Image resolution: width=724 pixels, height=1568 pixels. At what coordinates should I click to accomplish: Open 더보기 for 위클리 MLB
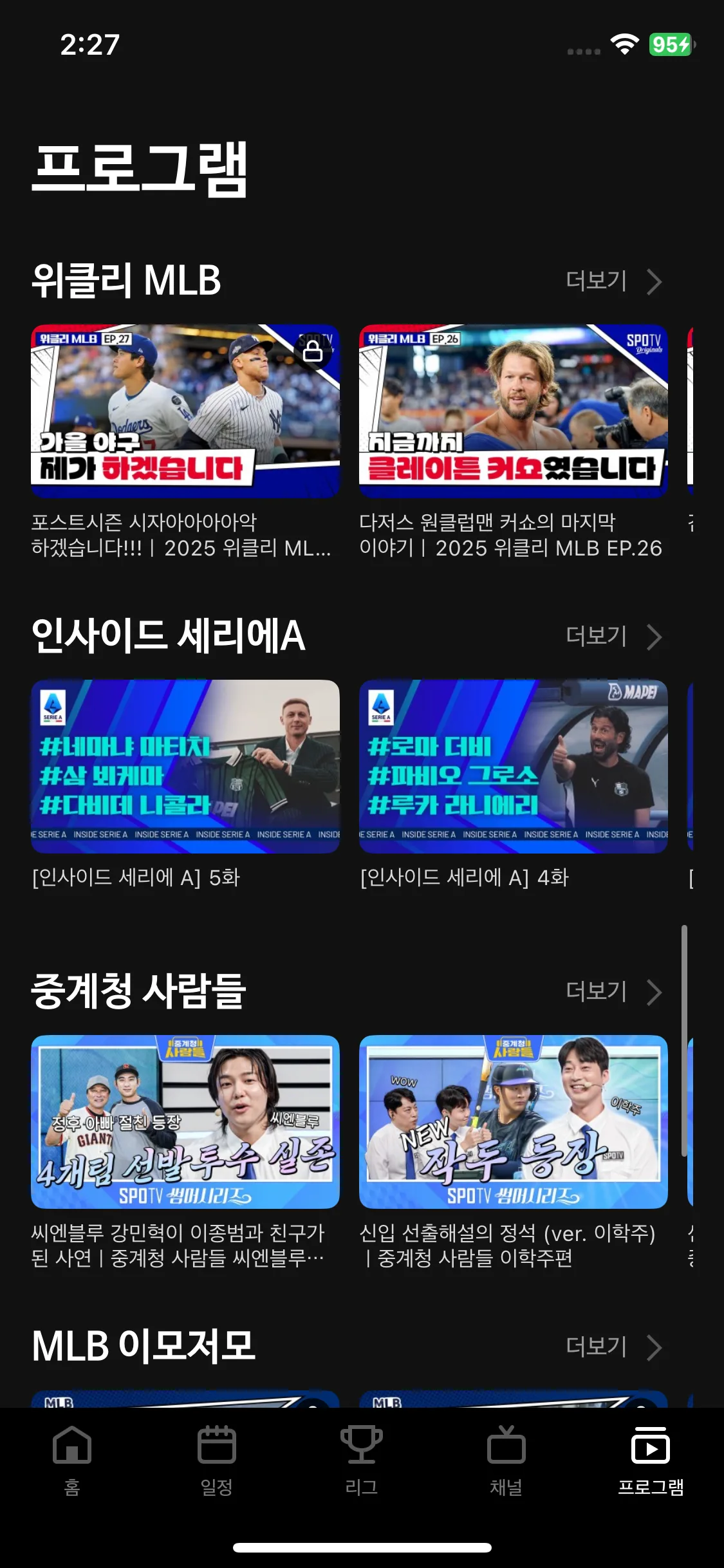[x=613, y=281]
